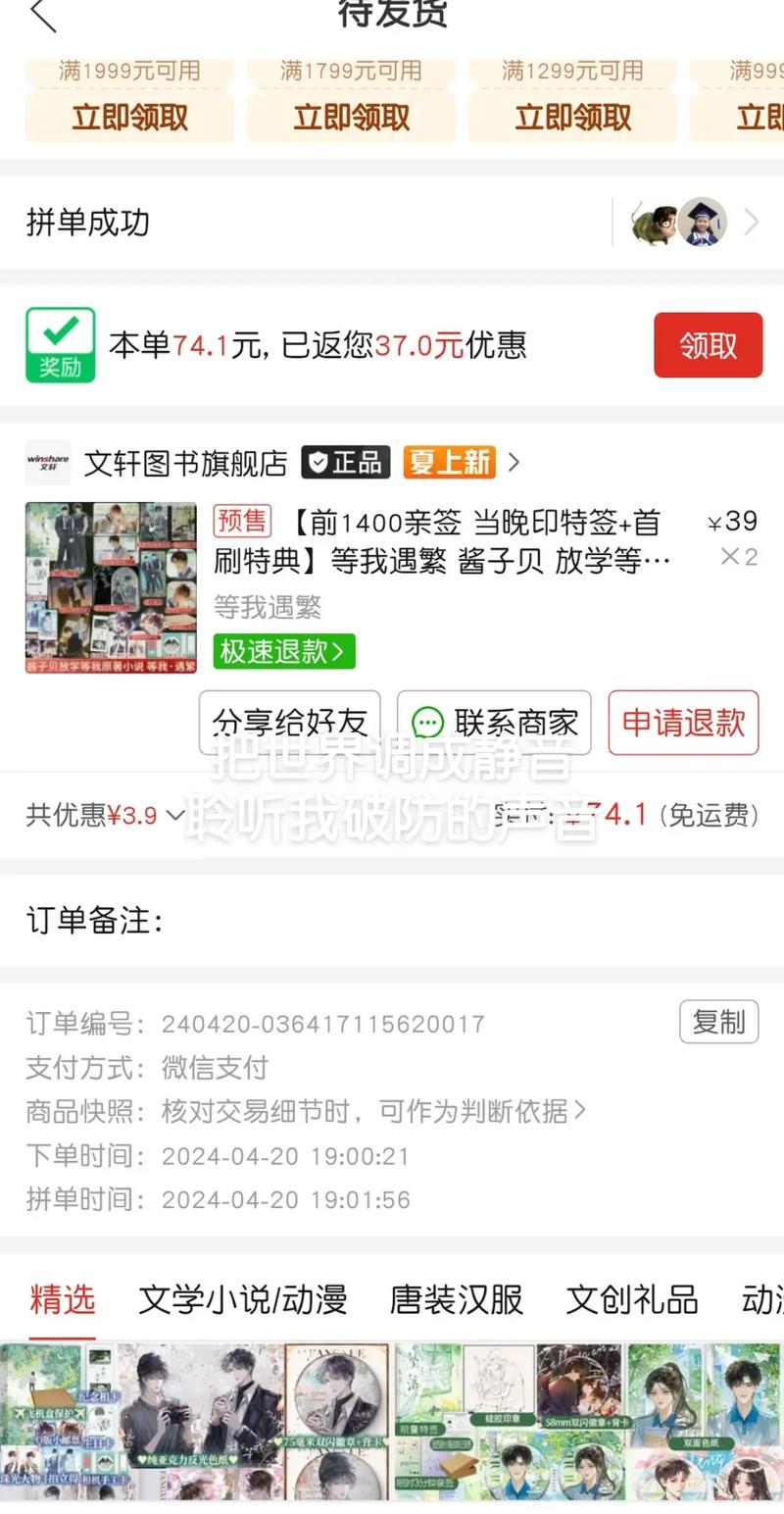Claim the 满1299元可用 coupon
This screenshot has width=784, height=1514.
click(x=573, y=118)
